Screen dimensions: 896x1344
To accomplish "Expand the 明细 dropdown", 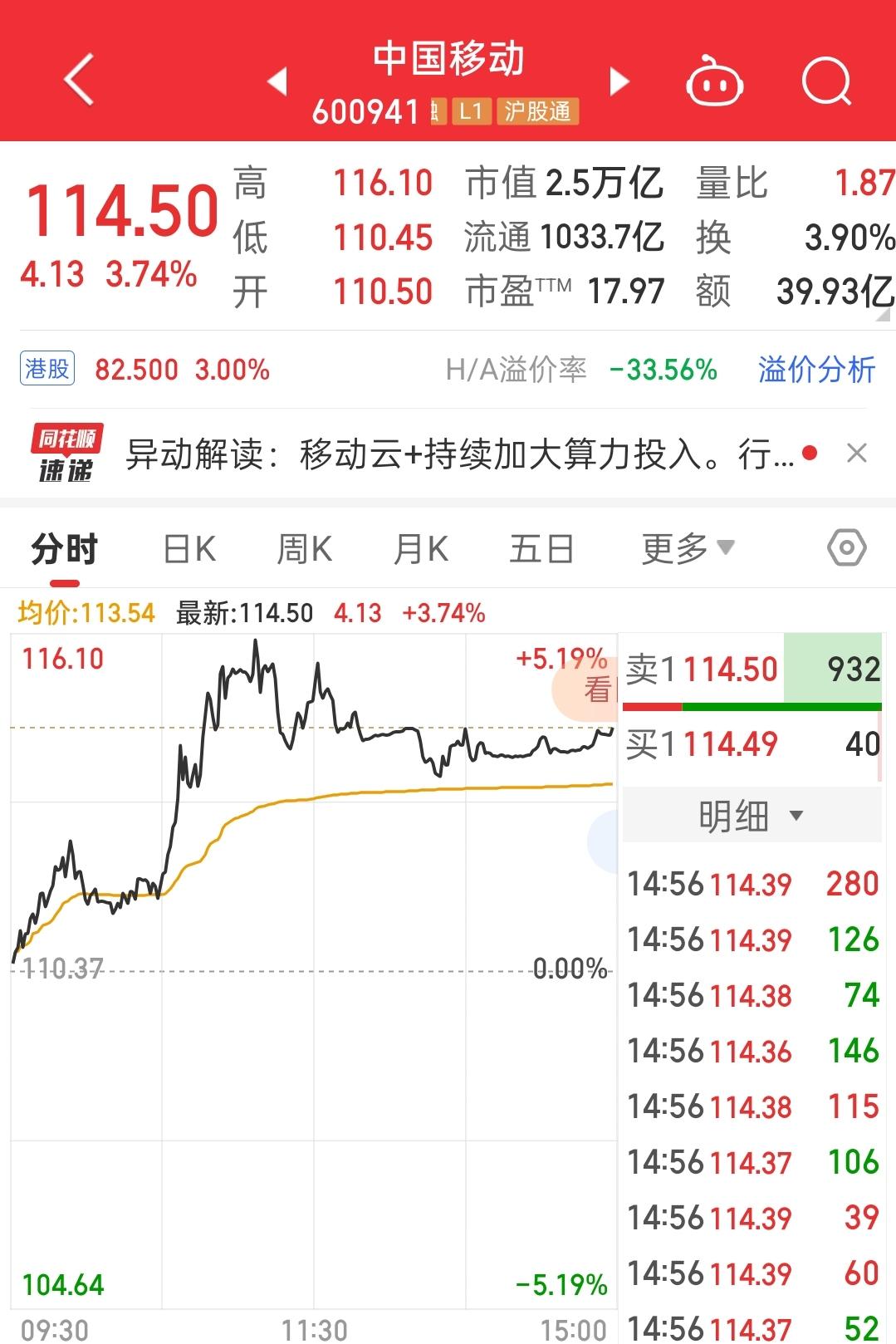I will [751, 816].
